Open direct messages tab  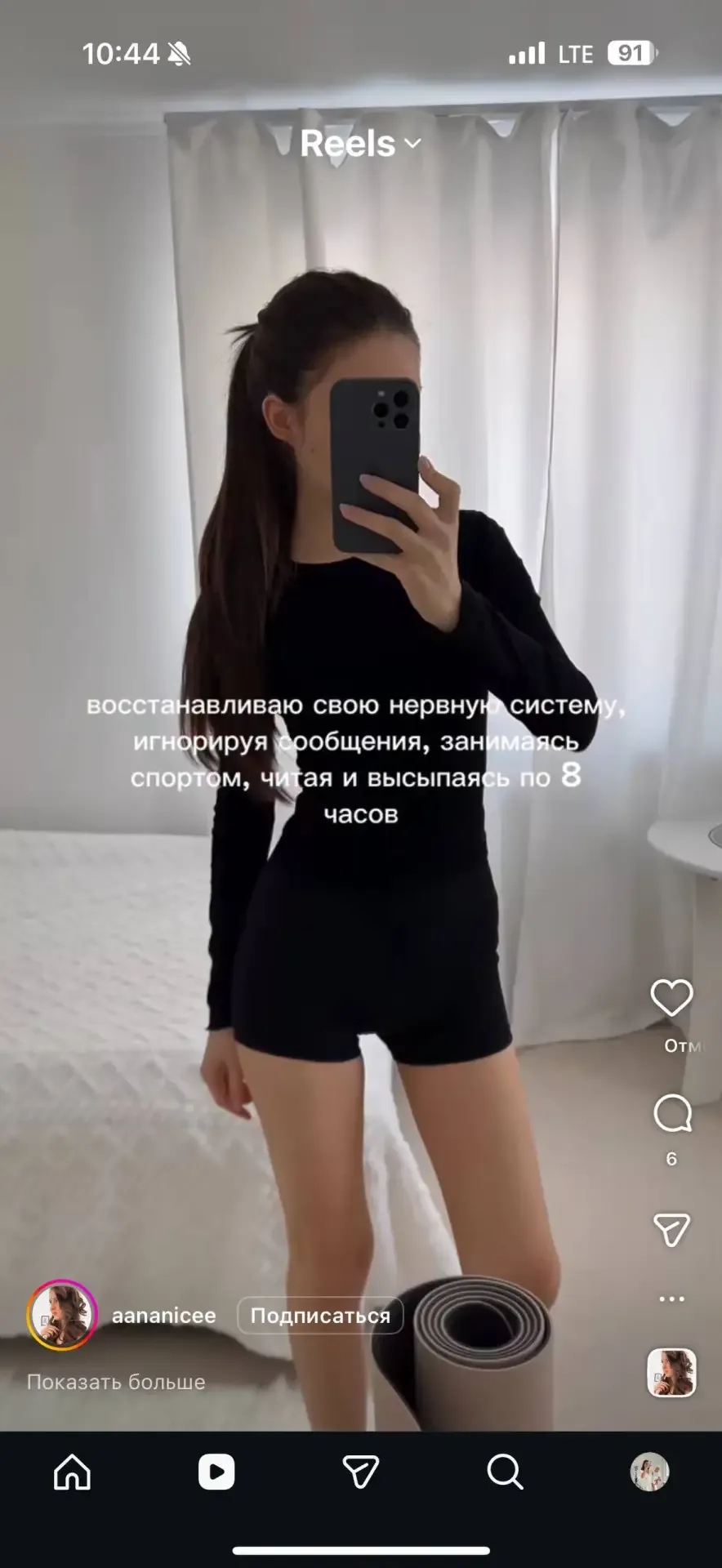click(360, 1472)
